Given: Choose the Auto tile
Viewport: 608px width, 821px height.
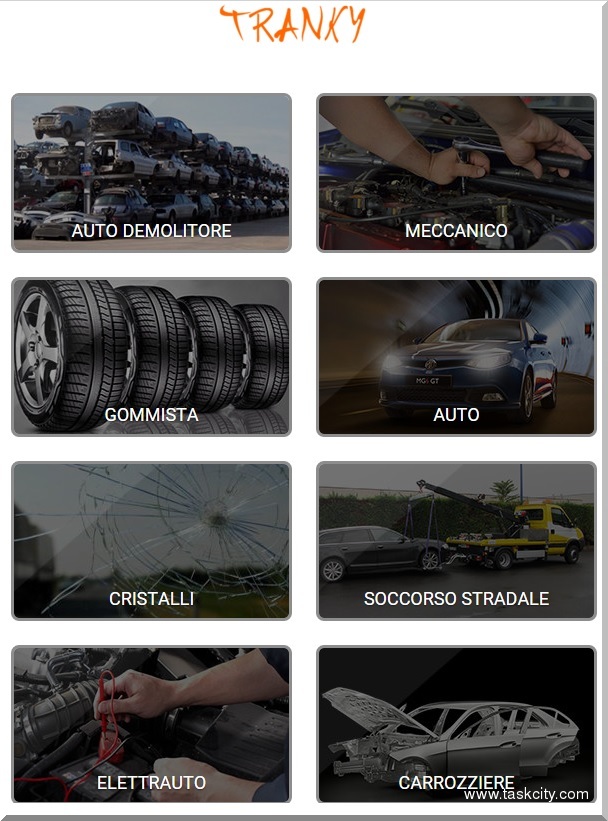Looking at the screenshot, I should 456,357.
